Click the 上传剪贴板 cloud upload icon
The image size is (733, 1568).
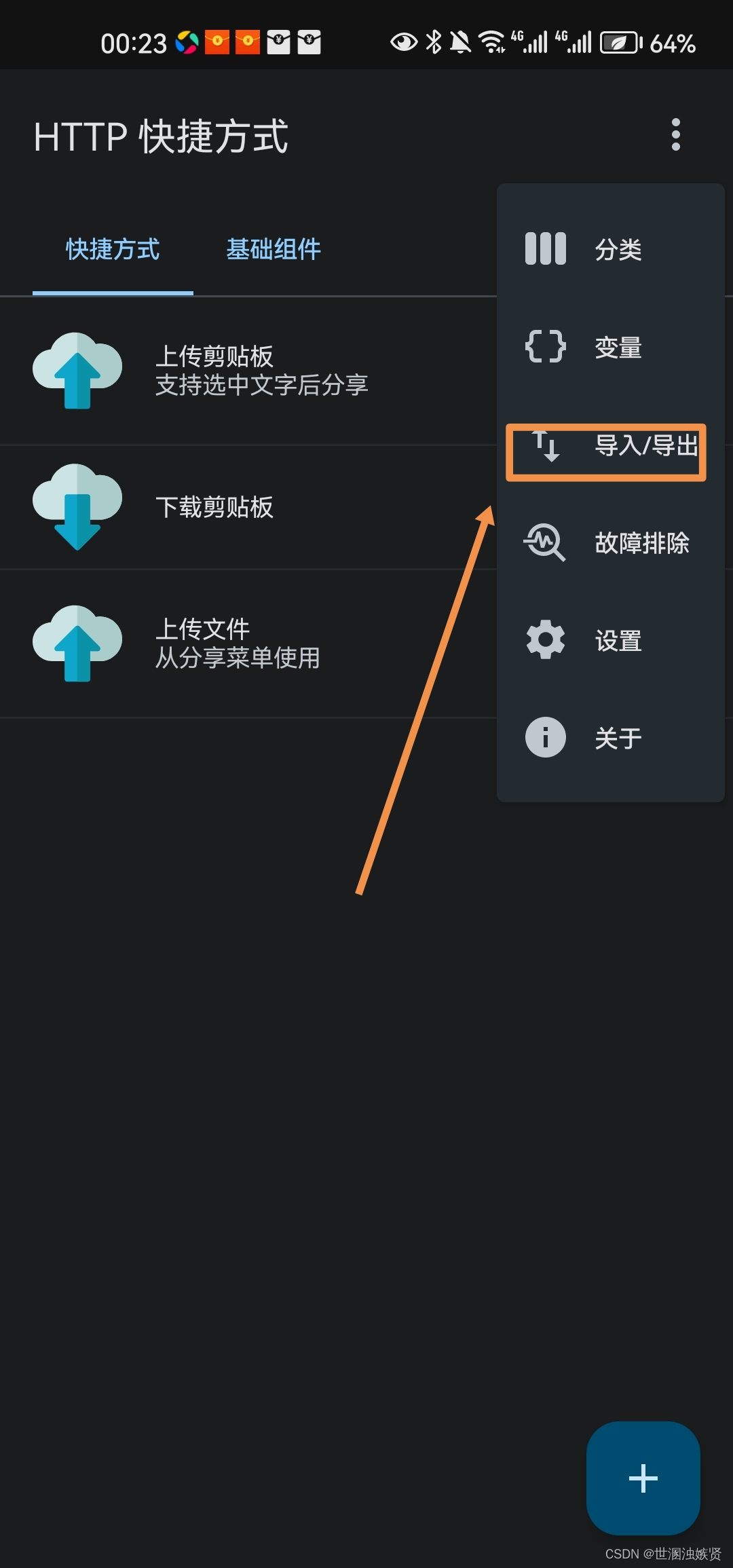tap(77, 371)
